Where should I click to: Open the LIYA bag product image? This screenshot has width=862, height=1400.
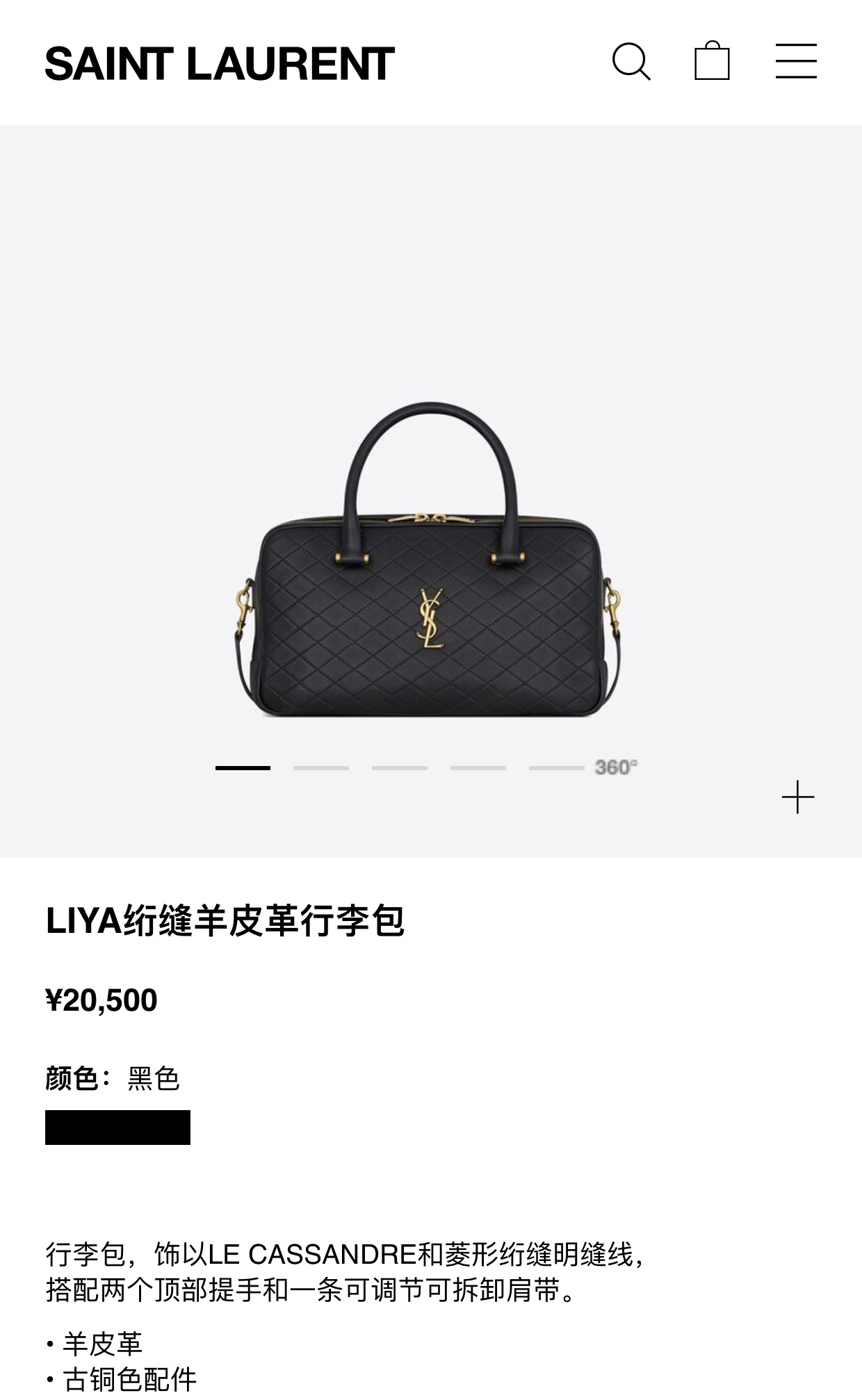point(428,560)
